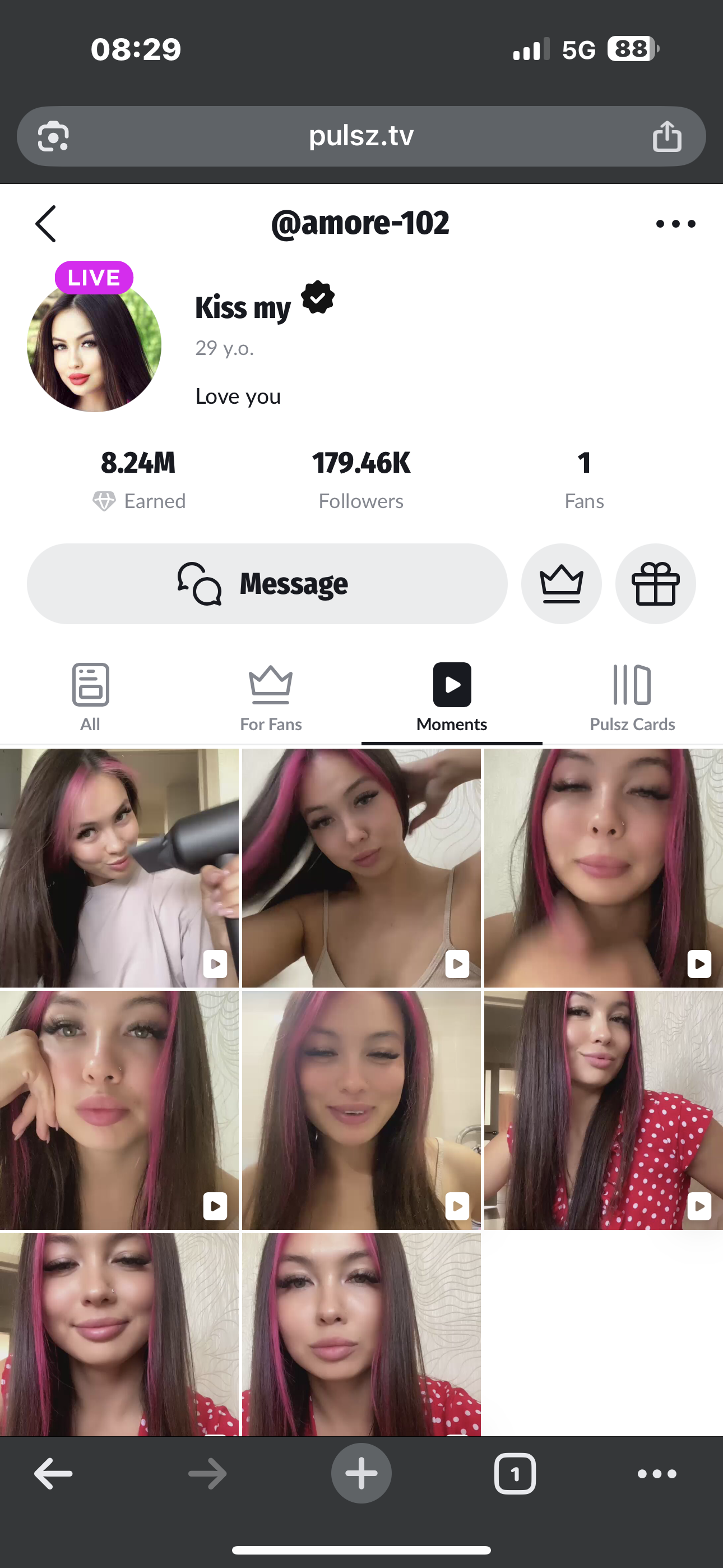
Task: Open the LIVE profile picture
Action: (94, 344)
